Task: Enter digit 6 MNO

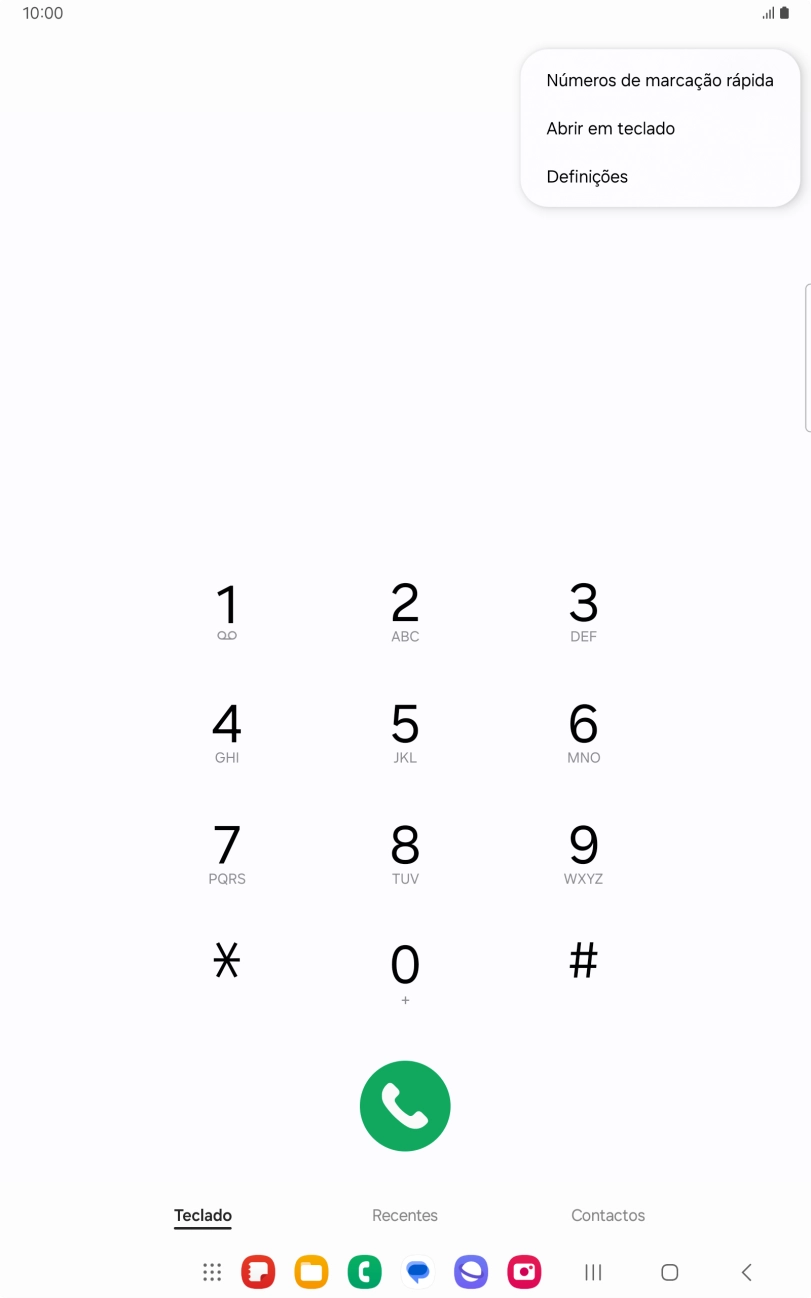Action: (x=583, y=732)
